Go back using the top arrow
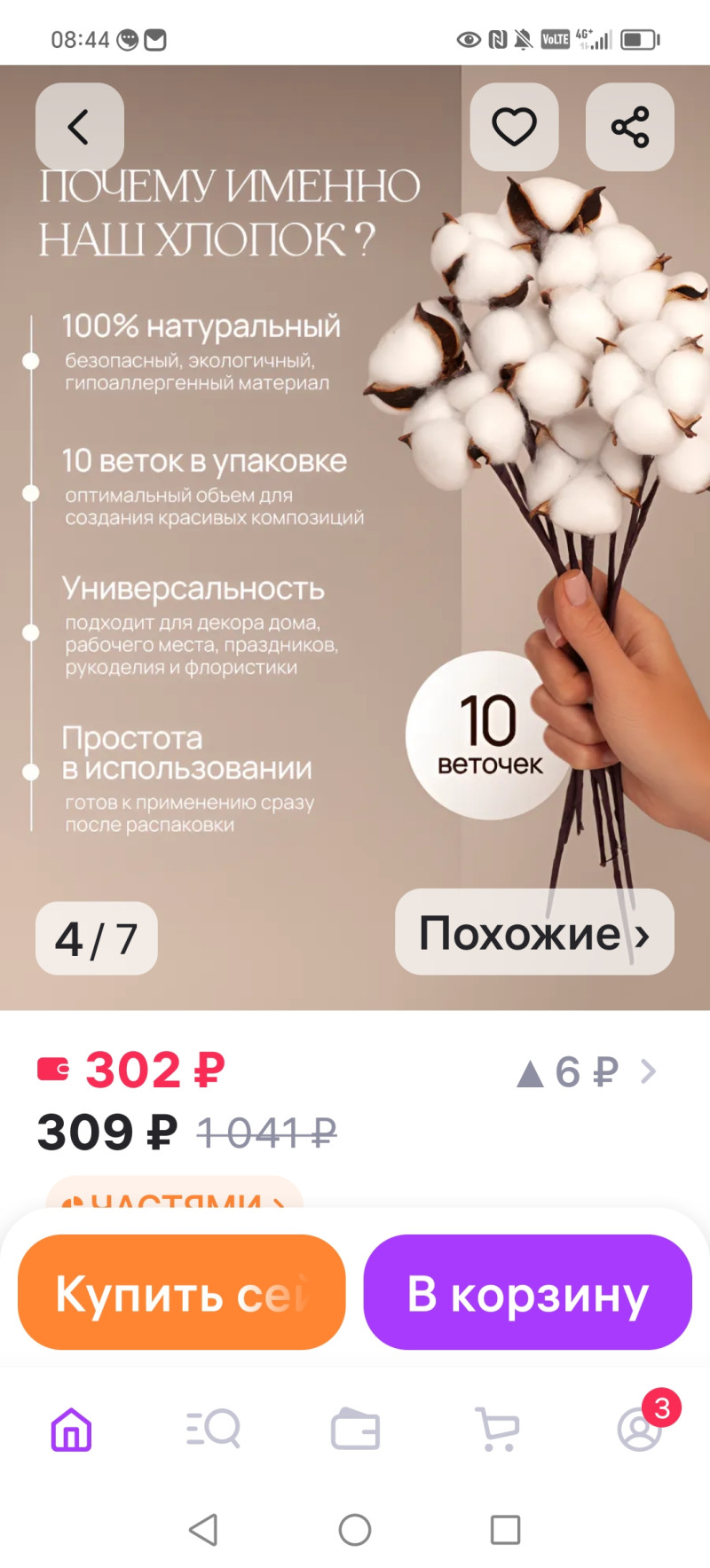The height and width of the screenshot is (1568, 710). click(79, 127)
